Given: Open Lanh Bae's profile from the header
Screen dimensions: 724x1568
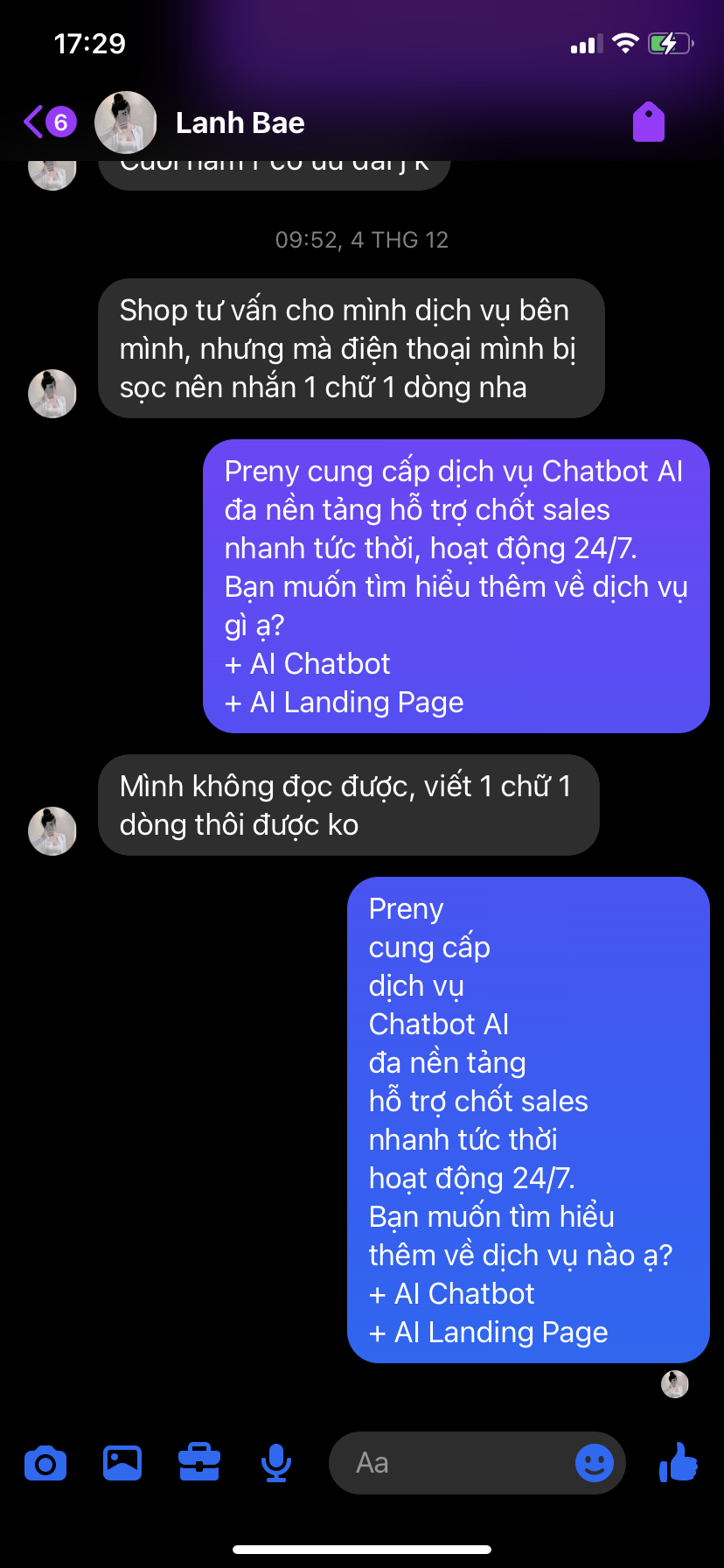Looking at the screenshot, I should 240,123.
